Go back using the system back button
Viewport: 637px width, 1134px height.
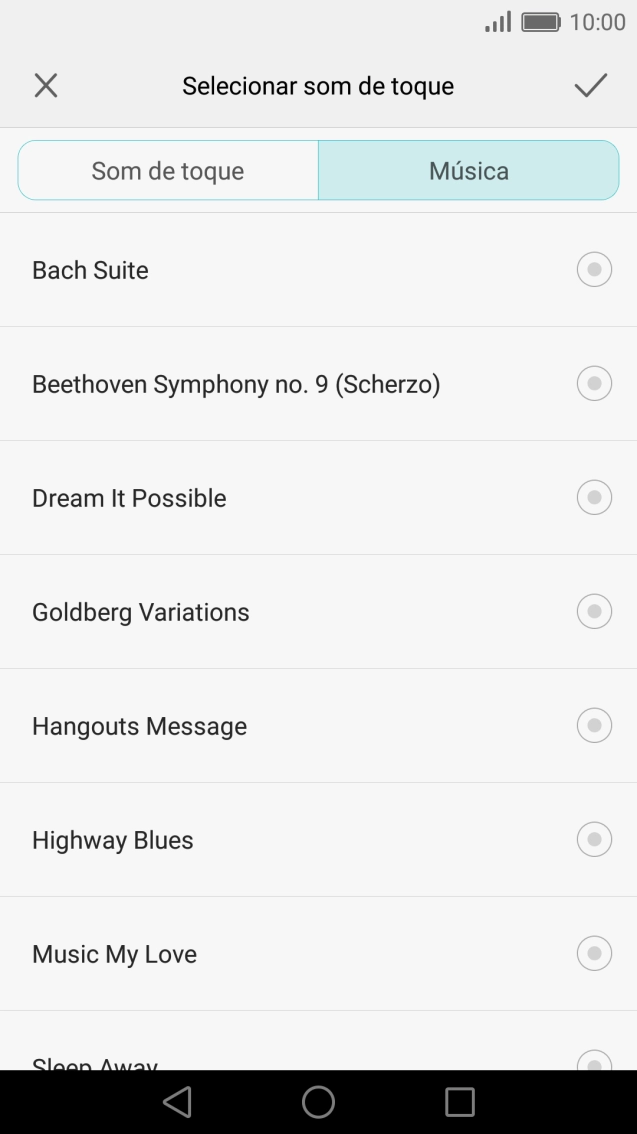(177, 1102)
